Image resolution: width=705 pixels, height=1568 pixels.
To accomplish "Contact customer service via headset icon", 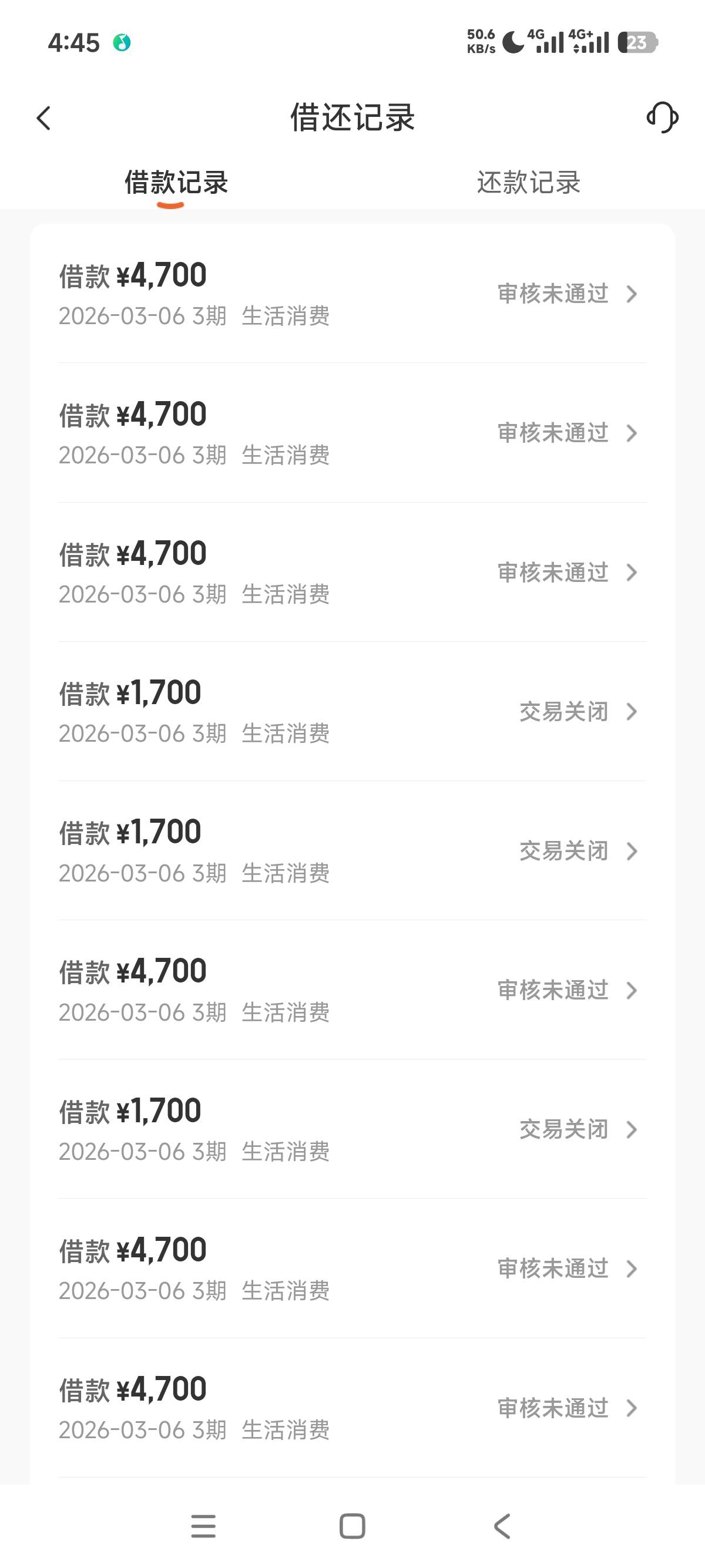I will 662,117.
